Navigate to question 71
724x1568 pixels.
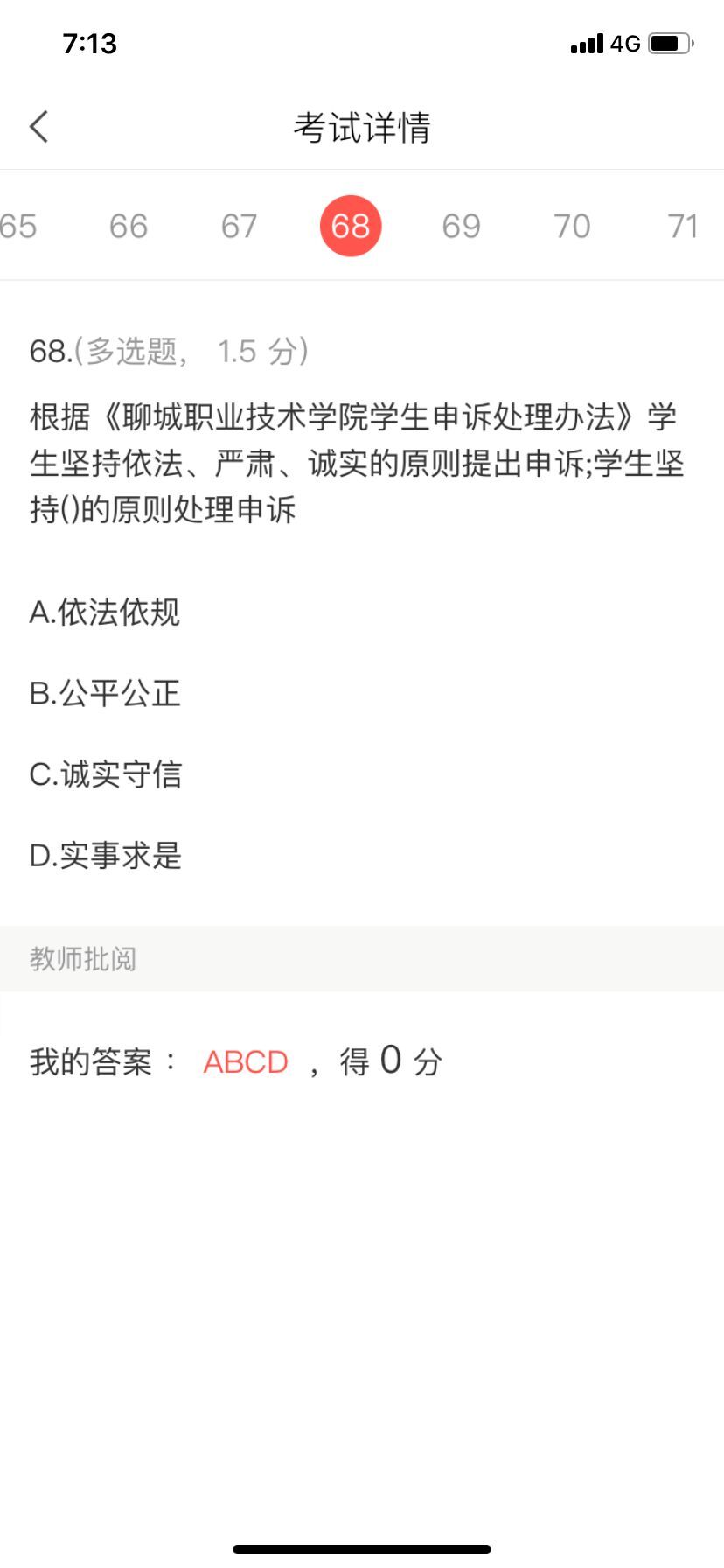pyautogui.click(x=683, y=227)
